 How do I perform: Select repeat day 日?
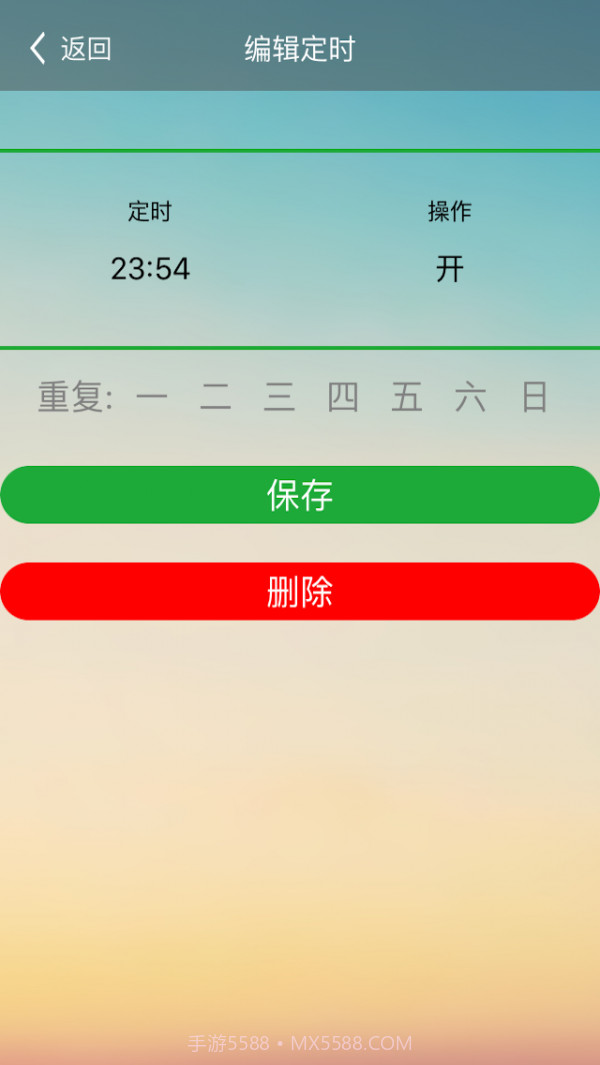(x=535, y=398)
